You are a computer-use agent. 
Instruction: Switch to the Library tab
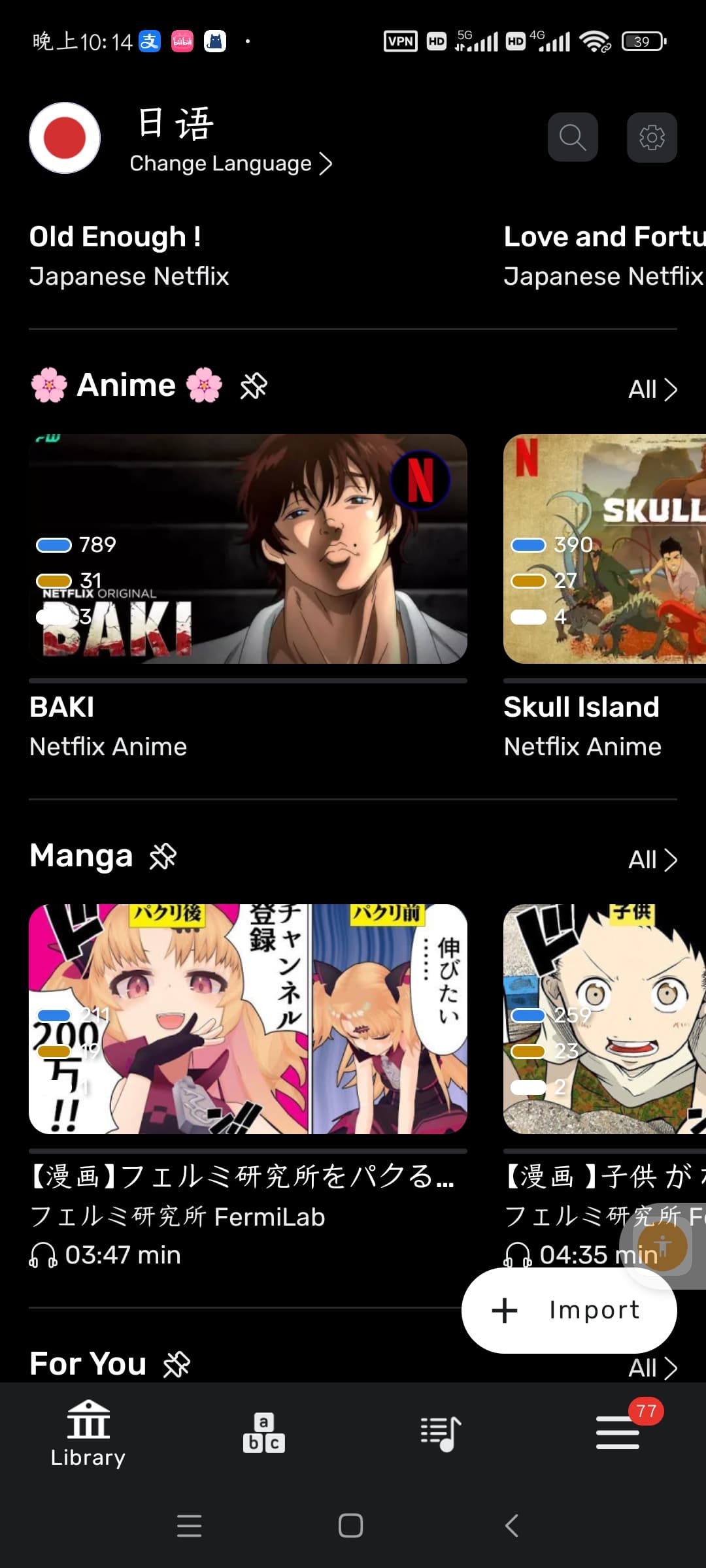point(88,1434)
